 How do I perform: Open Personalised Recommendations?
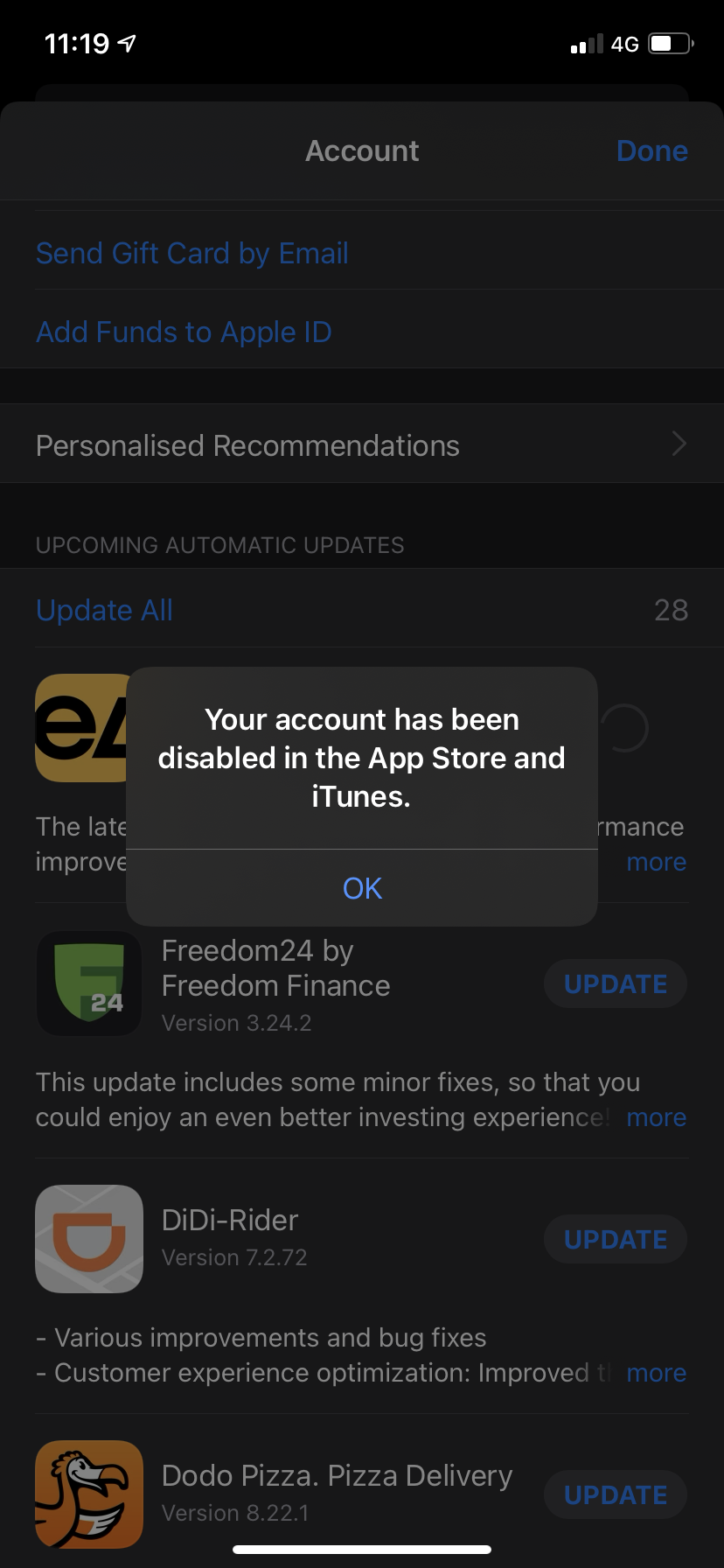(362, 445)
